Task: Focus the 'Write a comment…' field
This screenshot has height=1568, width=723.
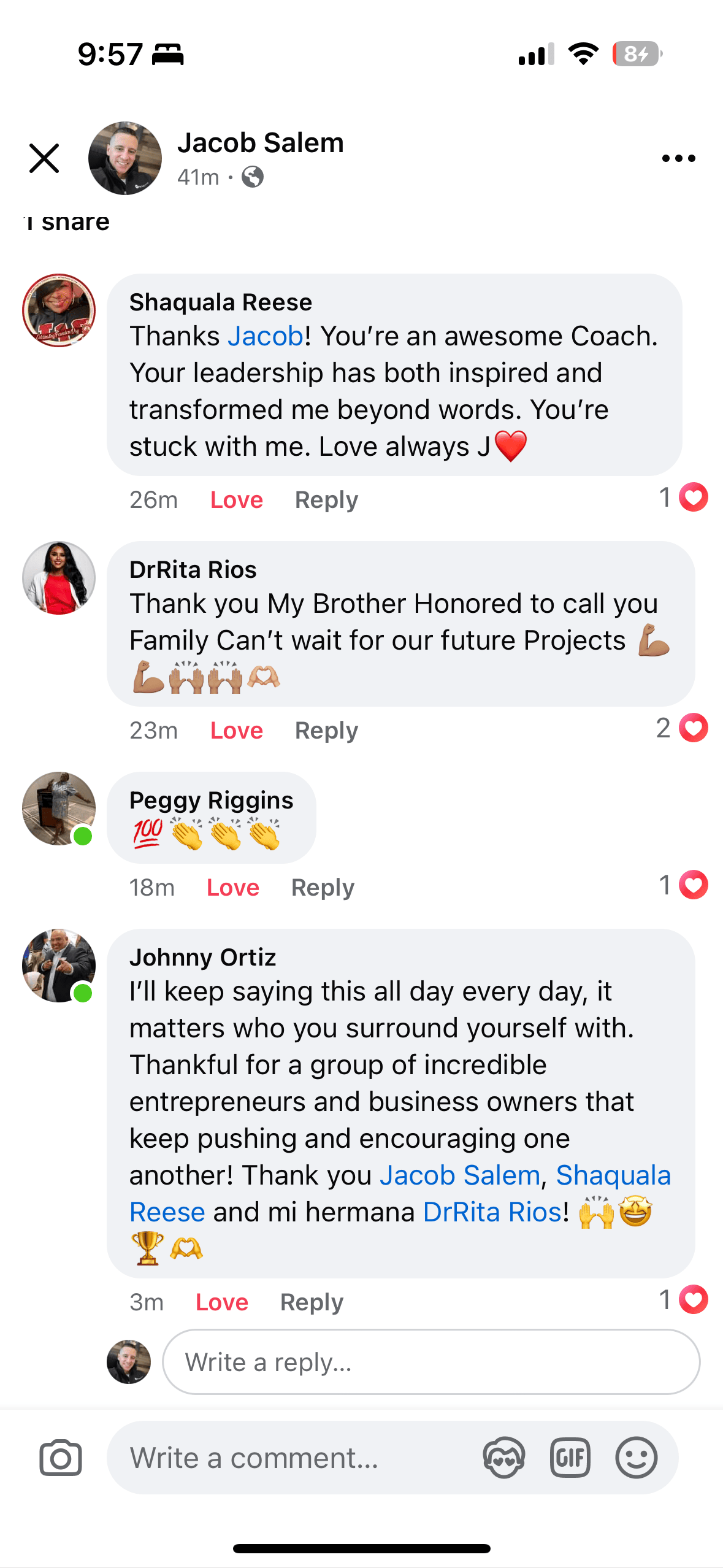Action: (x=294, y=1458)
